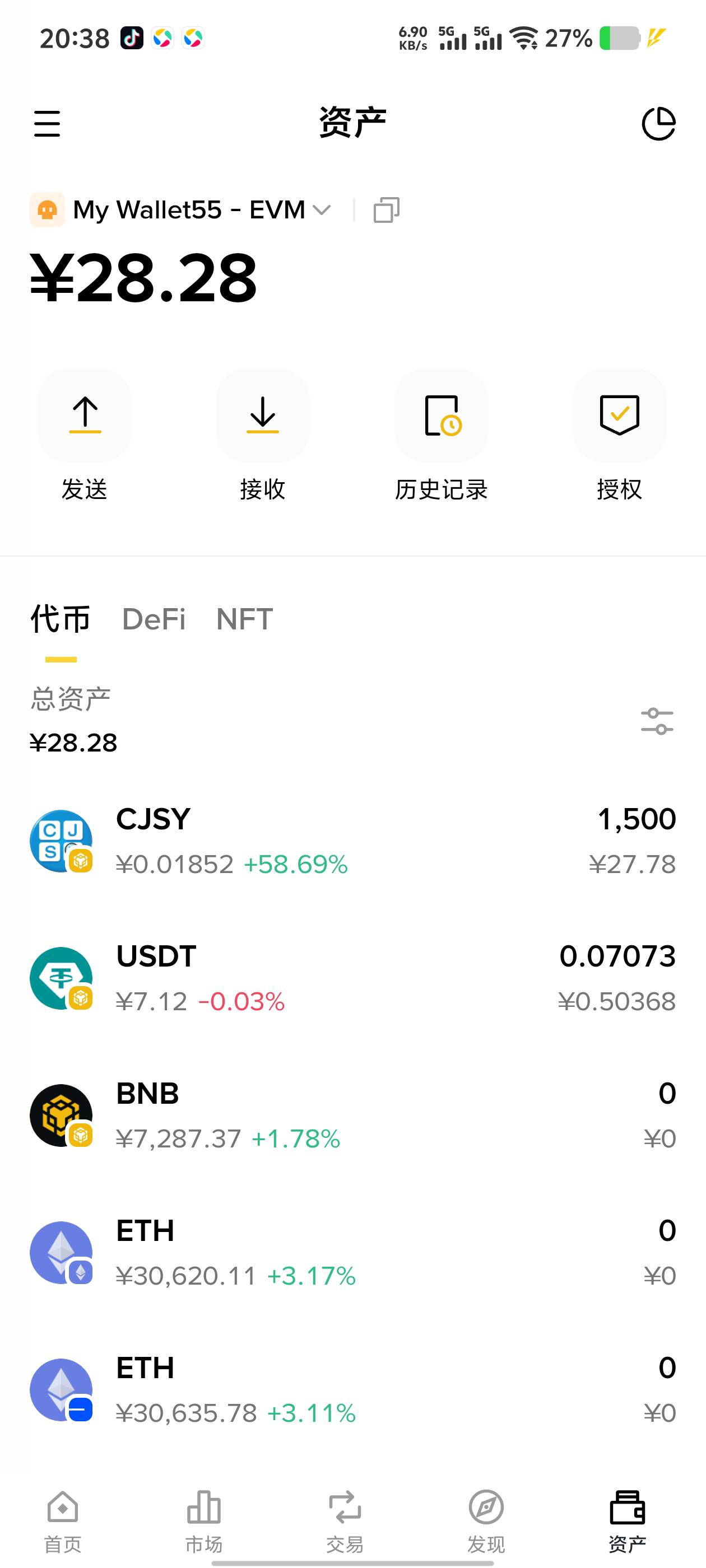
Task: Select the 代币 tokens tab
Action: (x=61, y=619)
